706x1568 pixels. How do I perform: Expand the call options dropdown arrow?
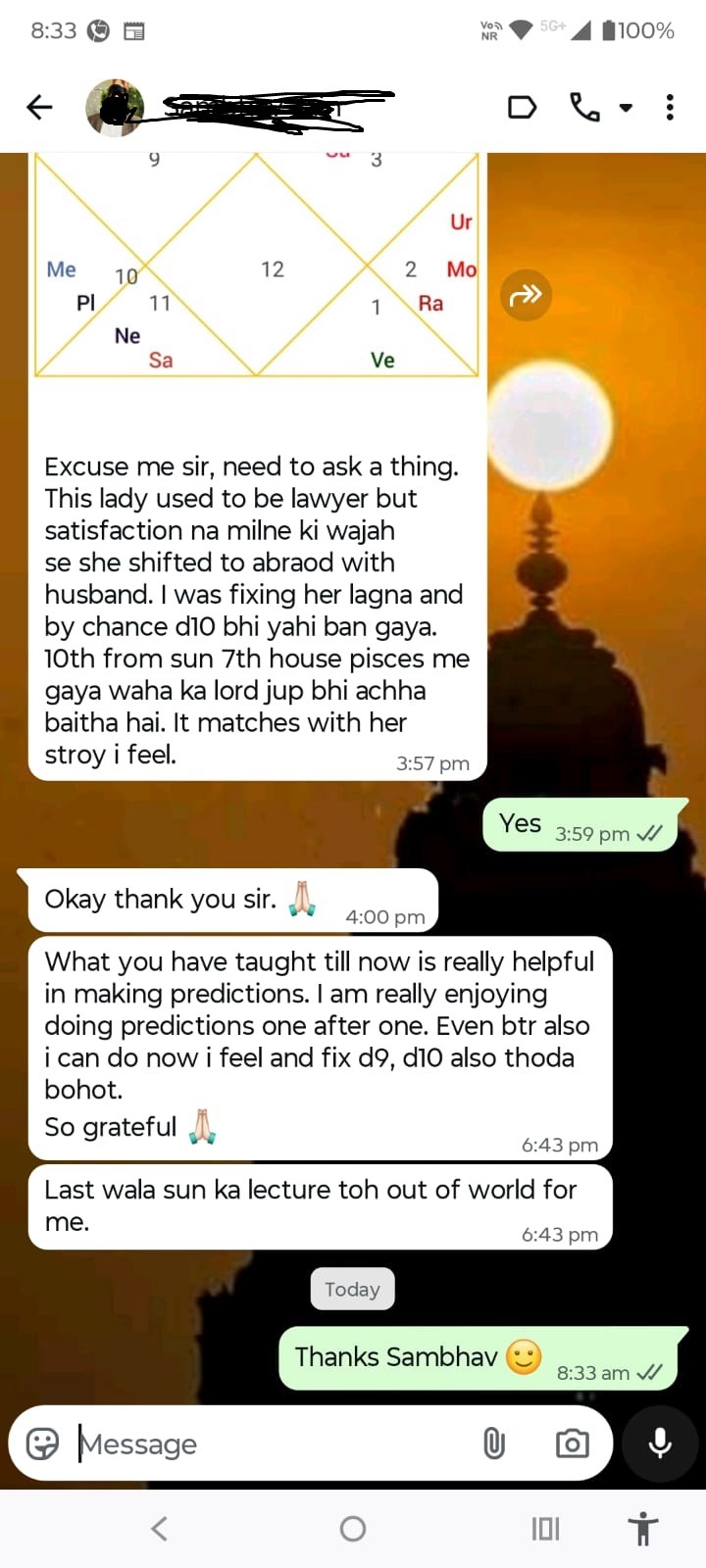pyautogui.click(x=626, y=108)
